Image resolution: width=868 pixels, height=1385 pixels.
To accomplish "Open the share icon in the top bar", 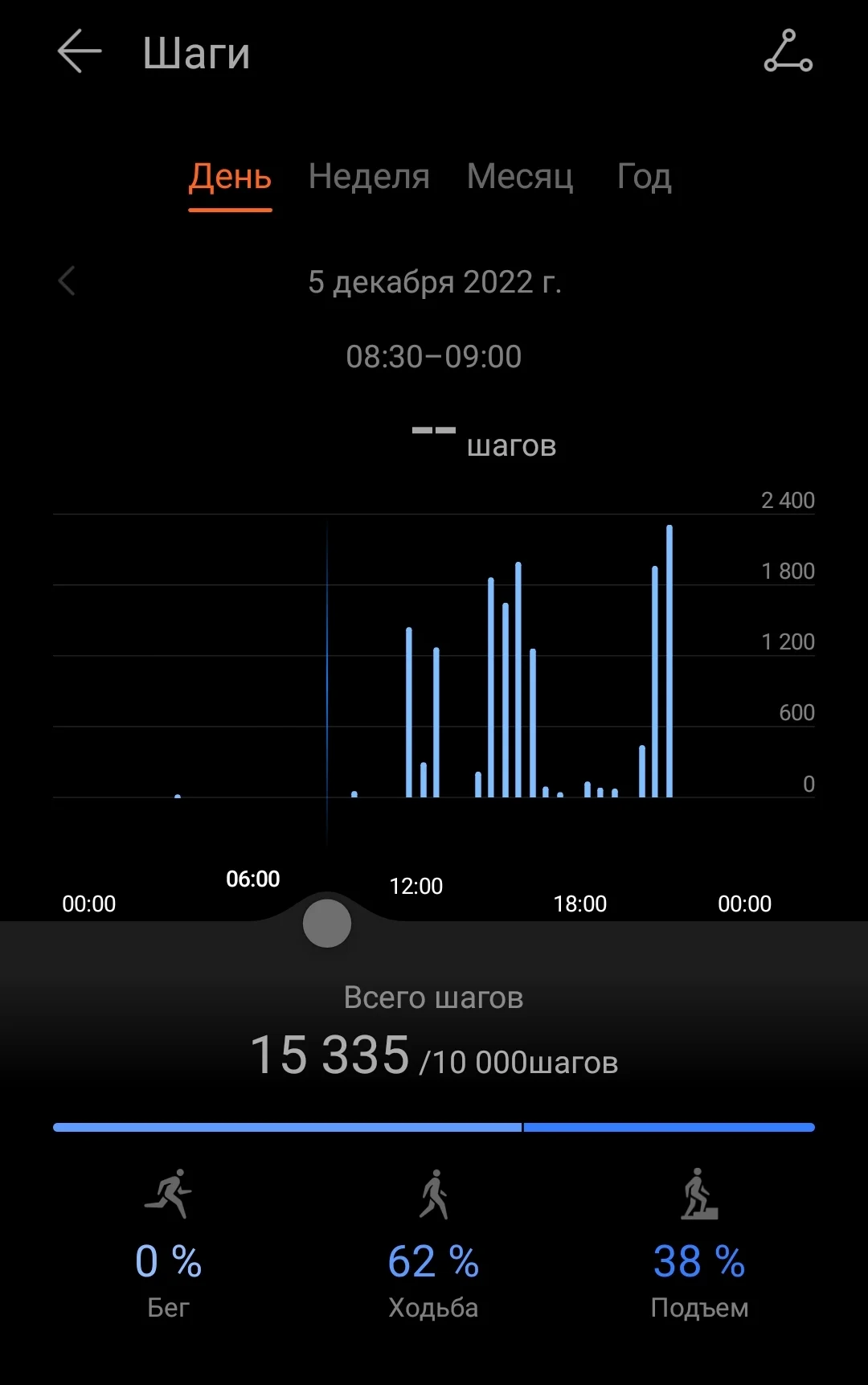I will pyautogui.click(x=788, y=51).
